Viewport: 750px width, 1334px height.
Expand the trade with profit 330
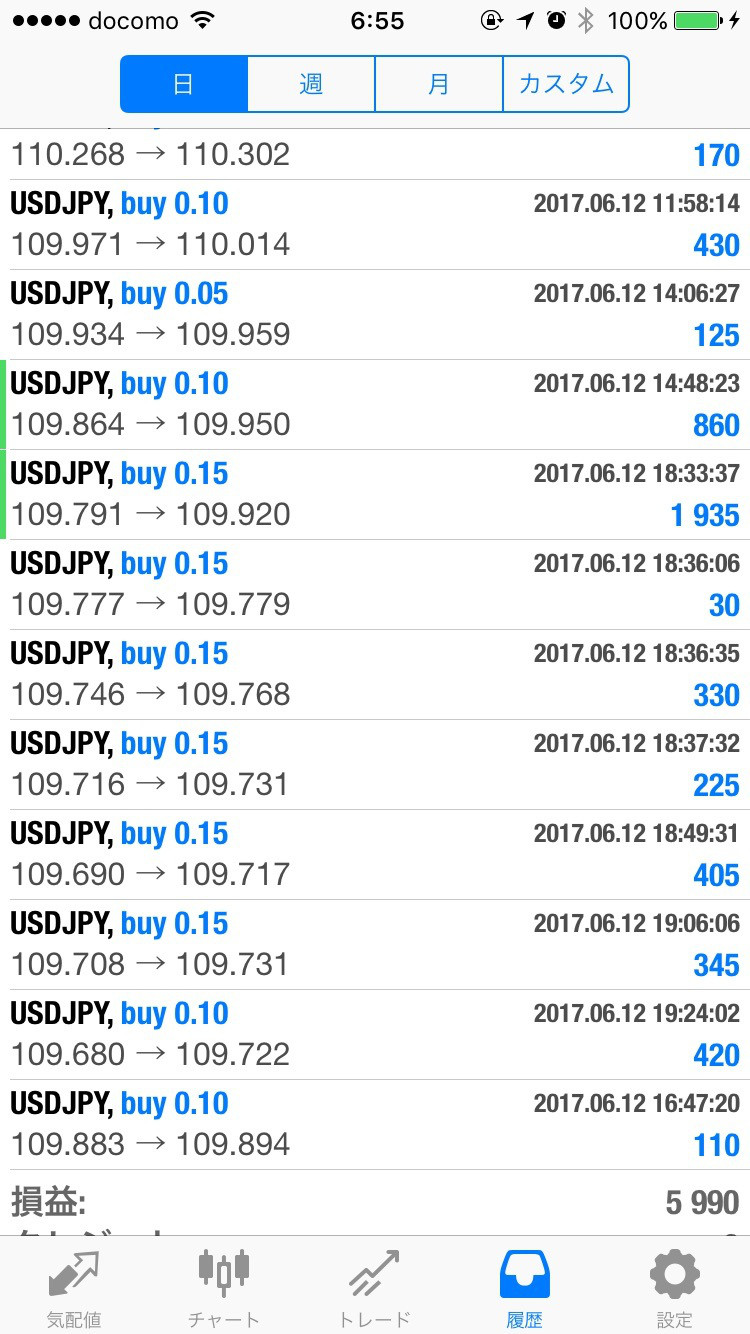[x=375, y=675]
